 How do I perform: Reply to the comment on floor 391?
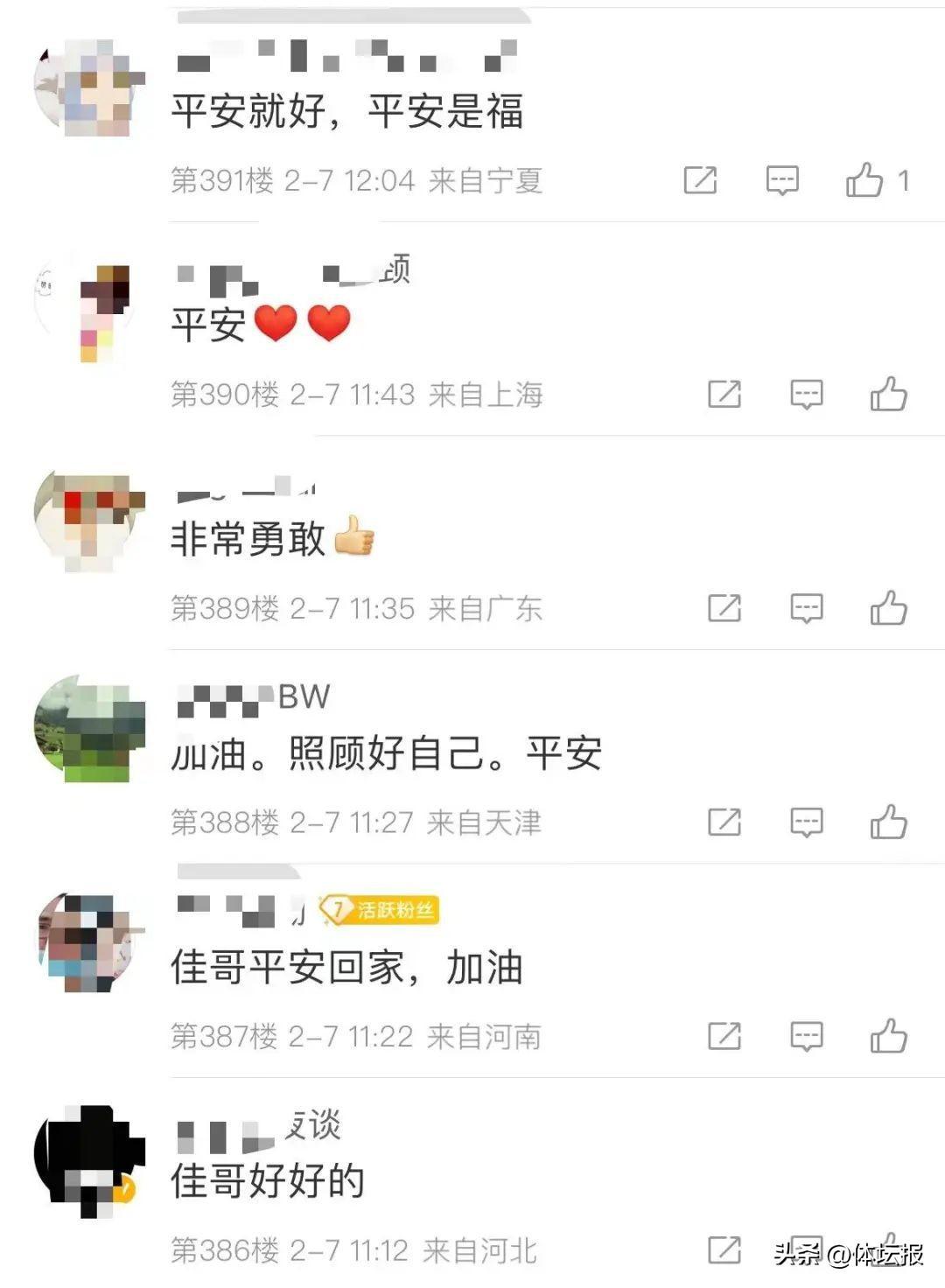pos(782,181)
